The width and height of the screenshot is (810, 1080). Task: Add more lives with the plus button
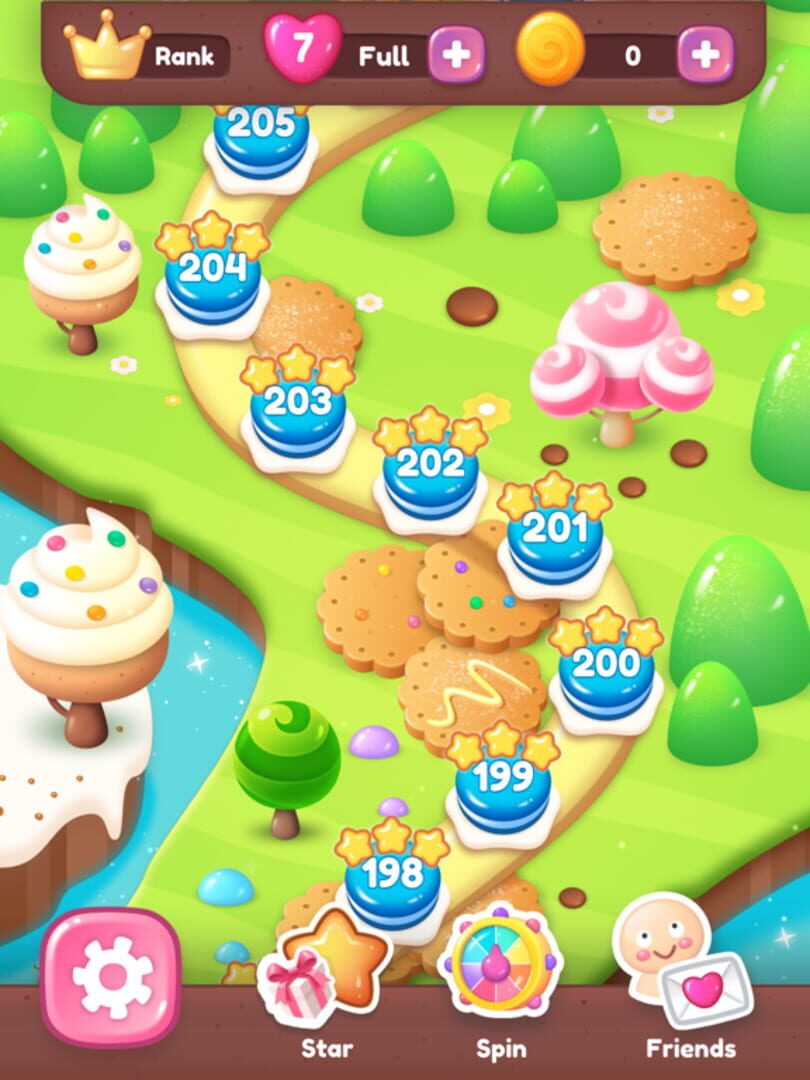pos(456,55)
